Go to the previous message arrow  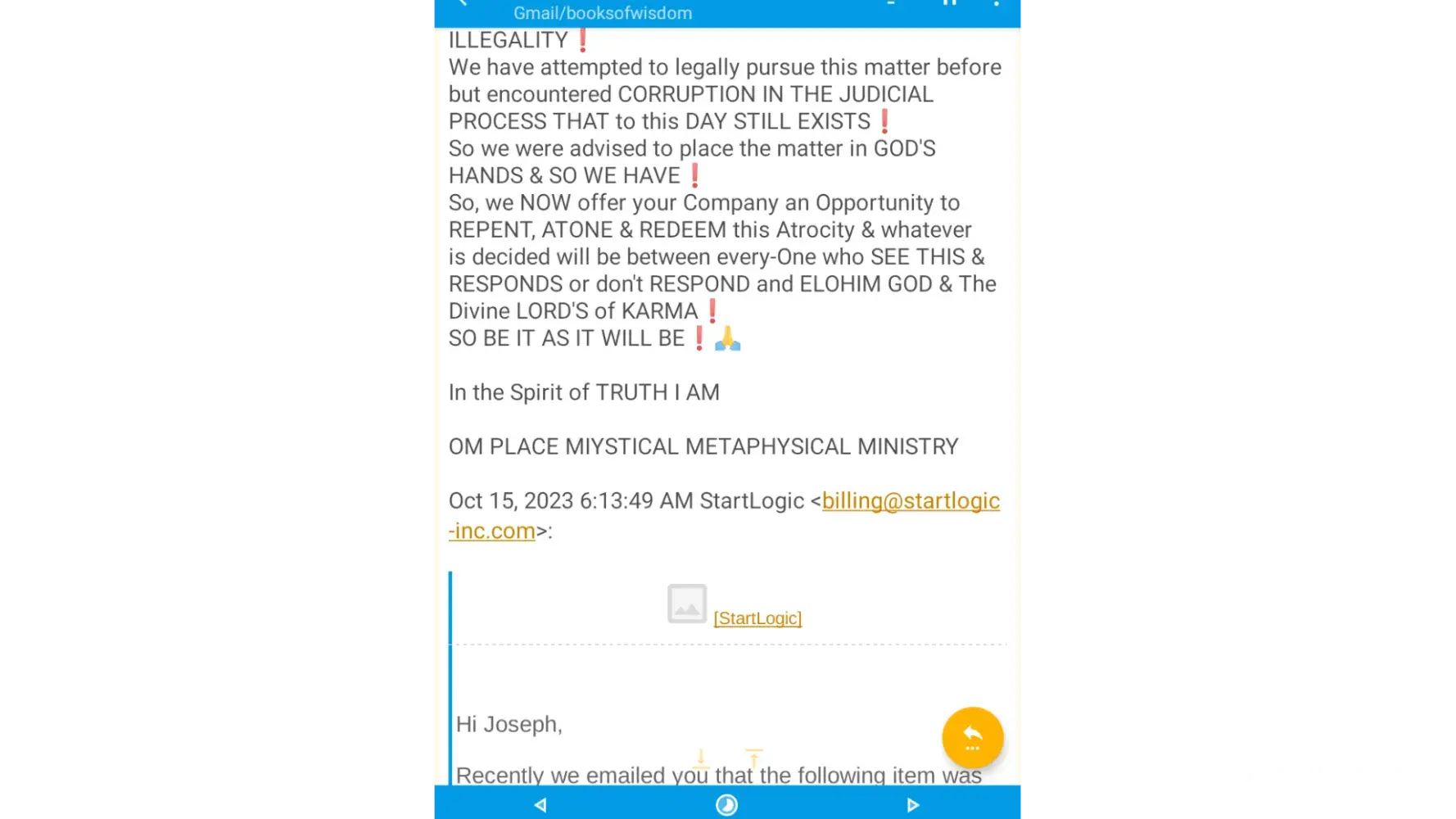click(x=540, y=805)
